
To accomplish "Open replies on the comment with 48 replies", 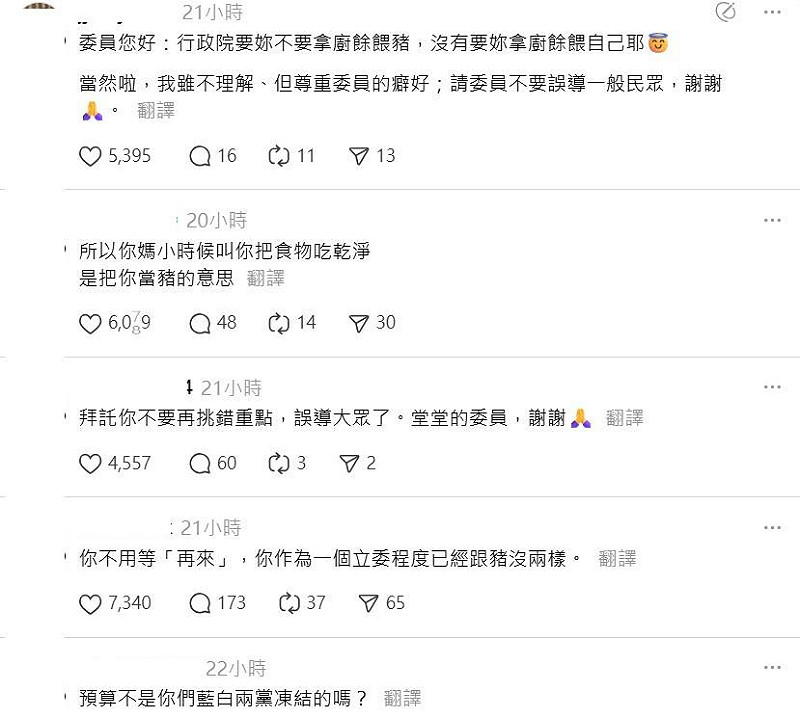I will (x=200, y=323).
